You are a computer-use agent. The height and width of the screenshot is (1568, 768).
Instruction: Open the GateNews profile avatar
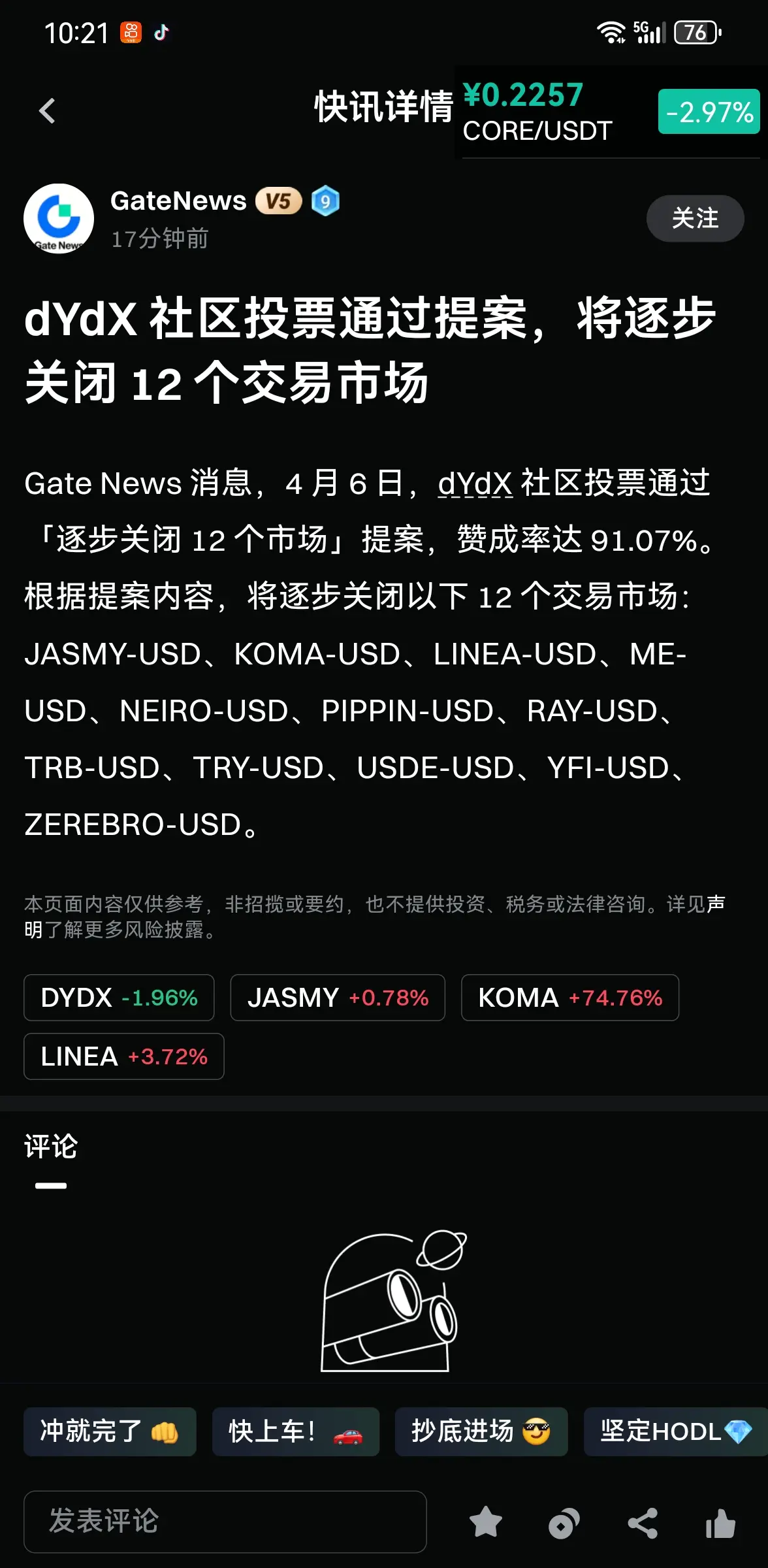59,218
